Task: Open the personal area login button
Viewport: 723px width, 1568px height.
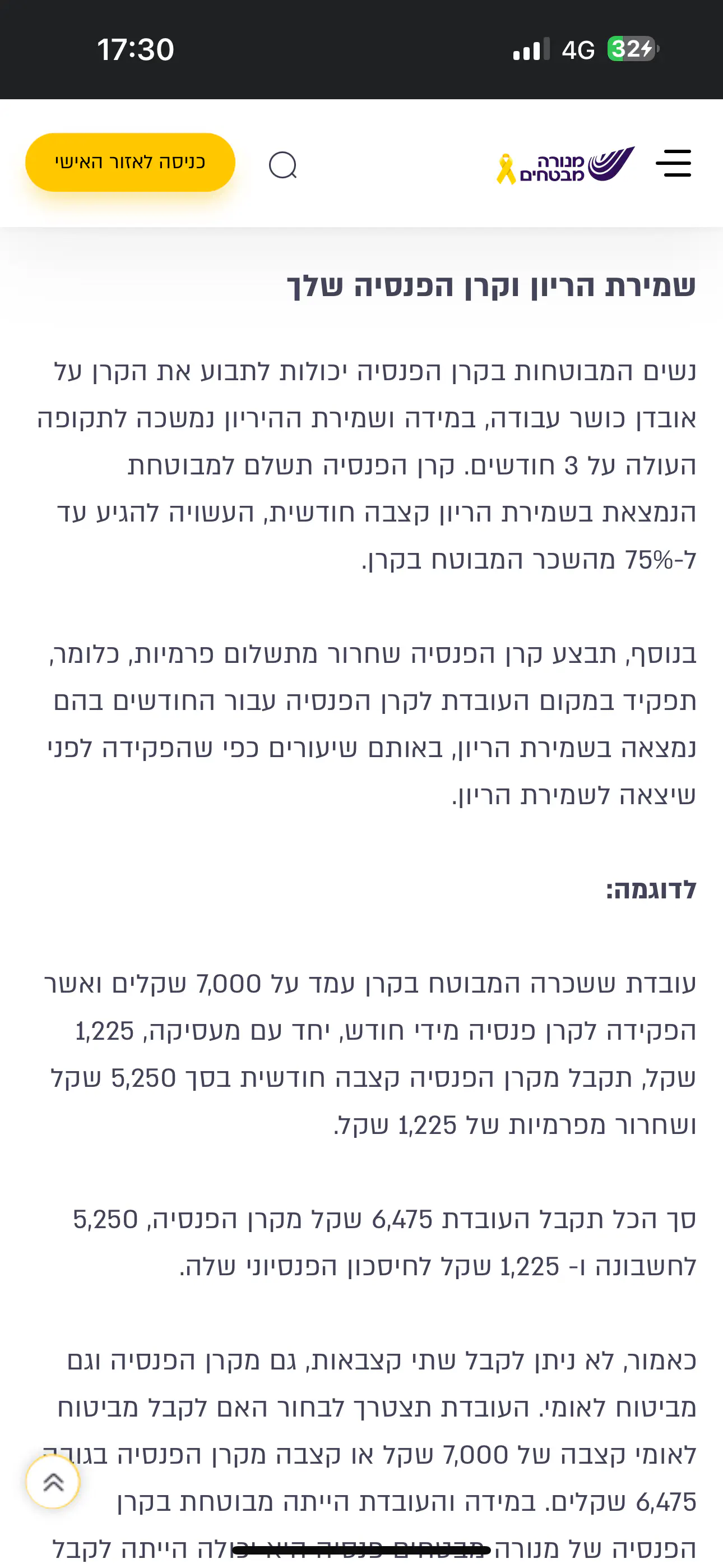Action: coord(130,163)
